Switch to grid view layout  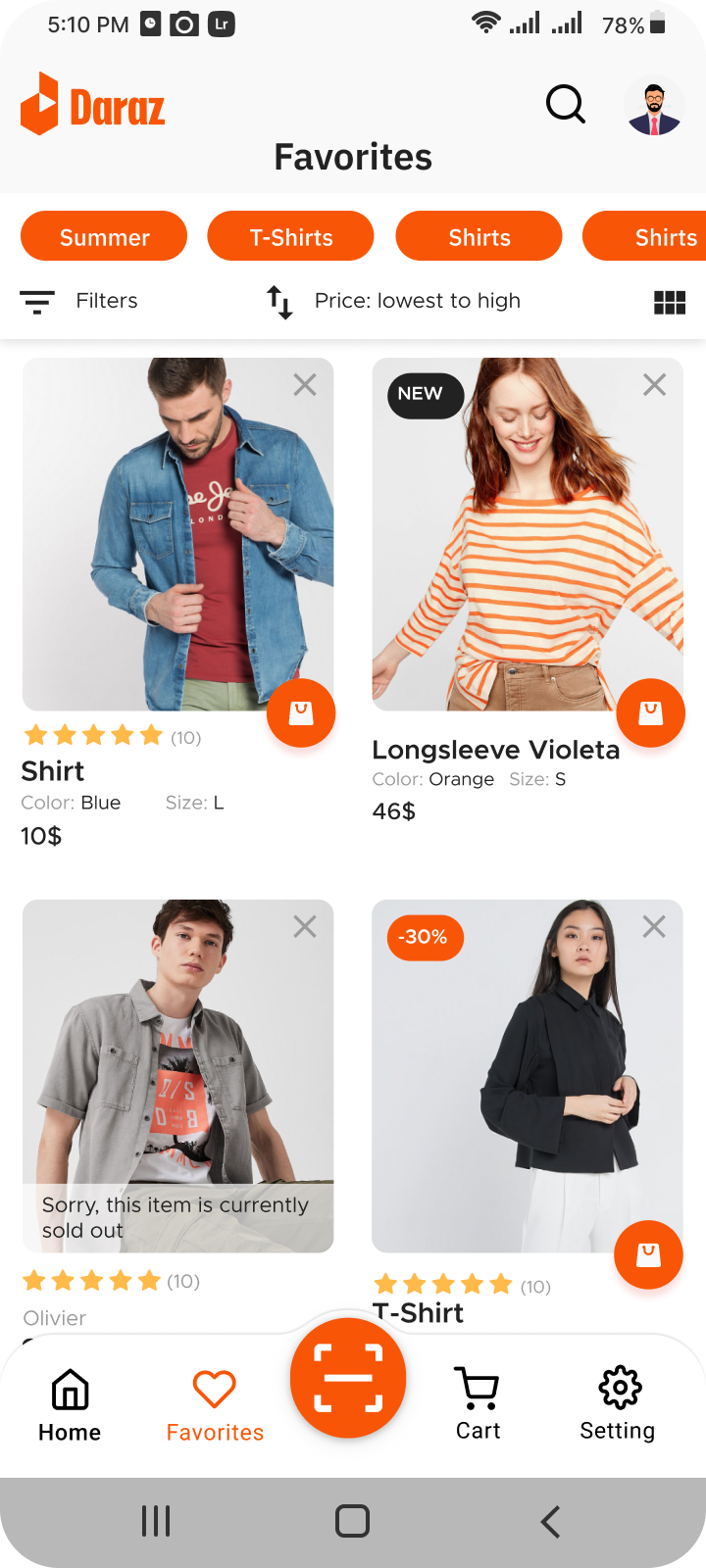tap(670, 302)
